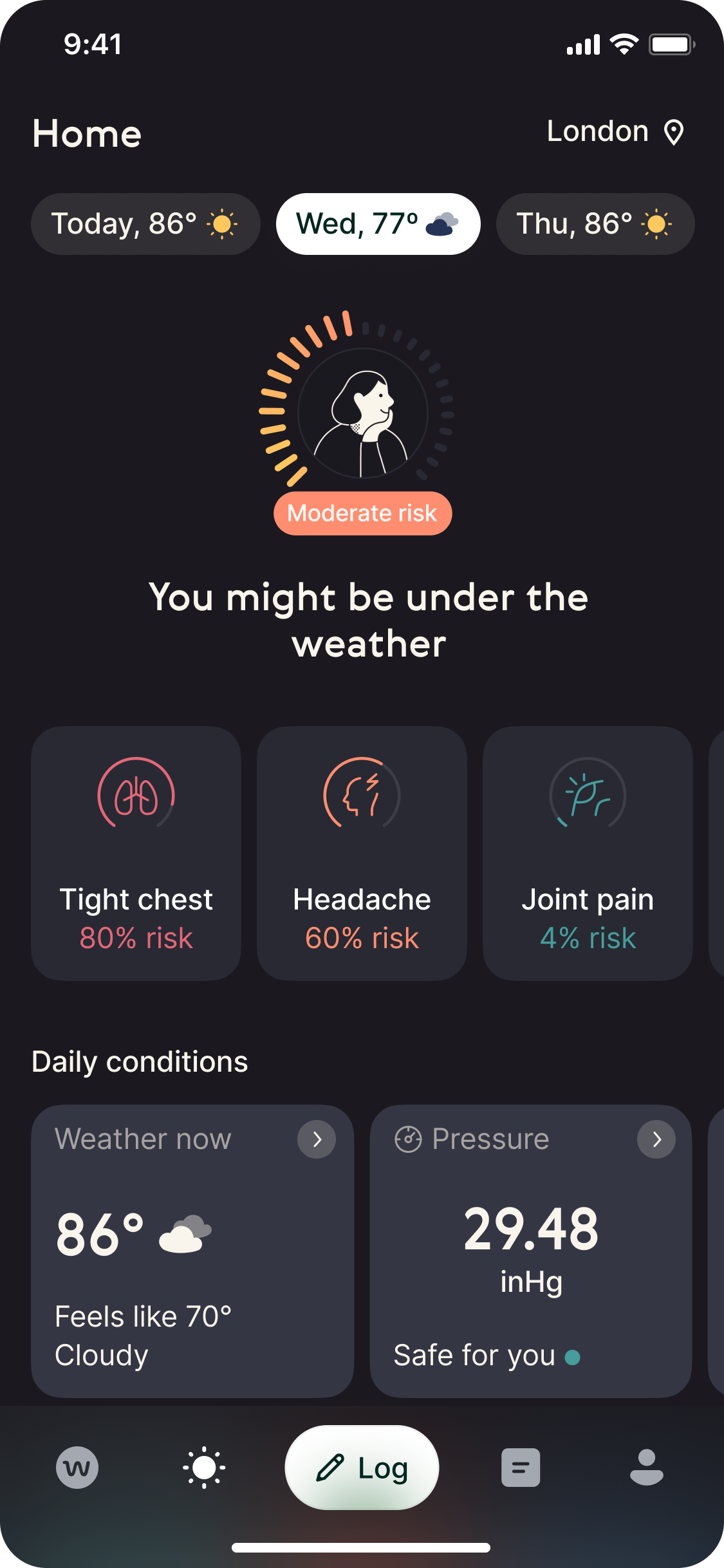Switch to the sun weather tab
This screenshot has width=724, height=1568.
(204, 1468)
